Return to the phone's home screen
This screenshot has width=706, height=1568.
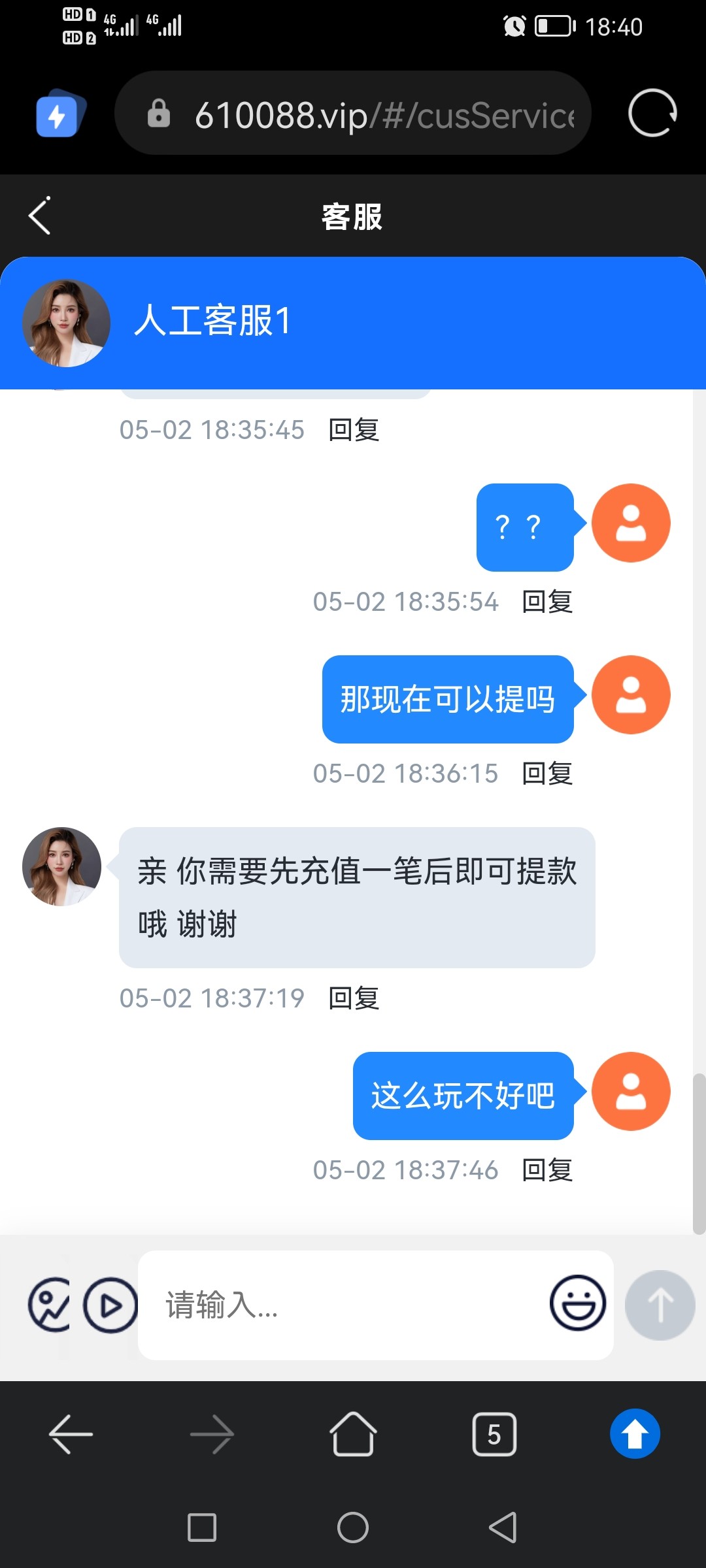click(353, 1527)
